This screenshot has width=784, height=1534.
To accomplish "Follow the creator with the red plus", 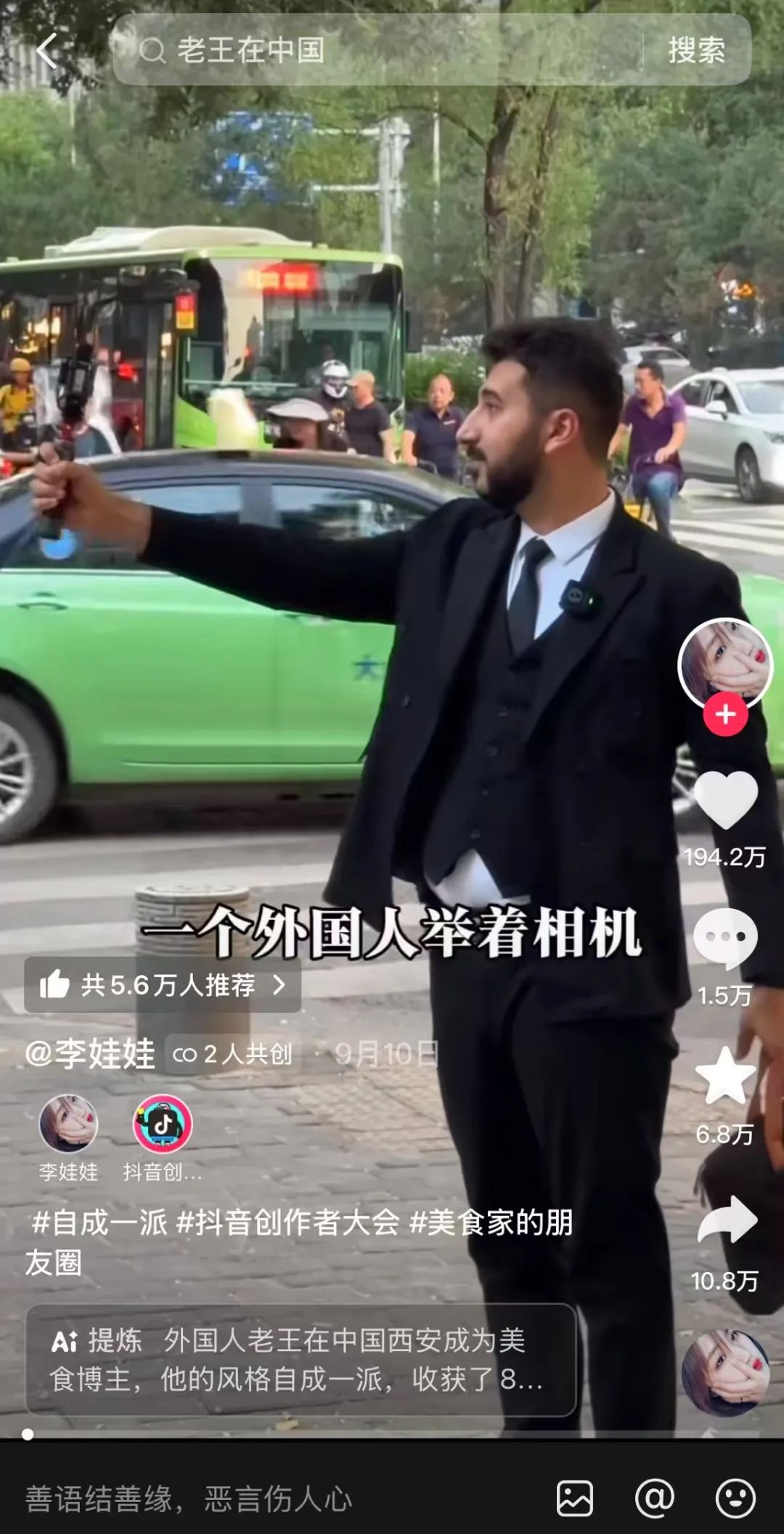I will pos(725,715).
